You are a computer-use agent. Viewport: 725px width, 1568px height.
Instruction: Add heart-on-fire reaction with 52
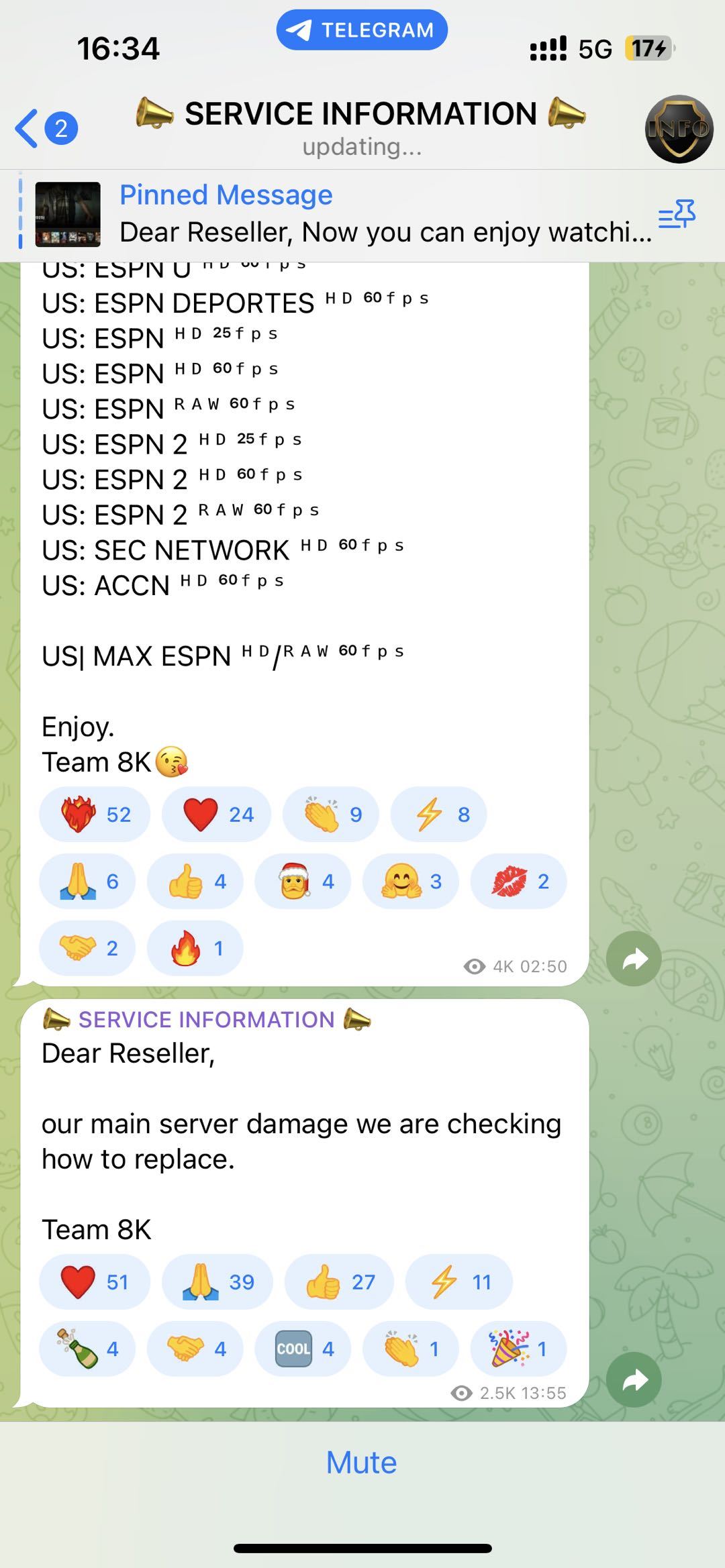[x=95, y=815]
